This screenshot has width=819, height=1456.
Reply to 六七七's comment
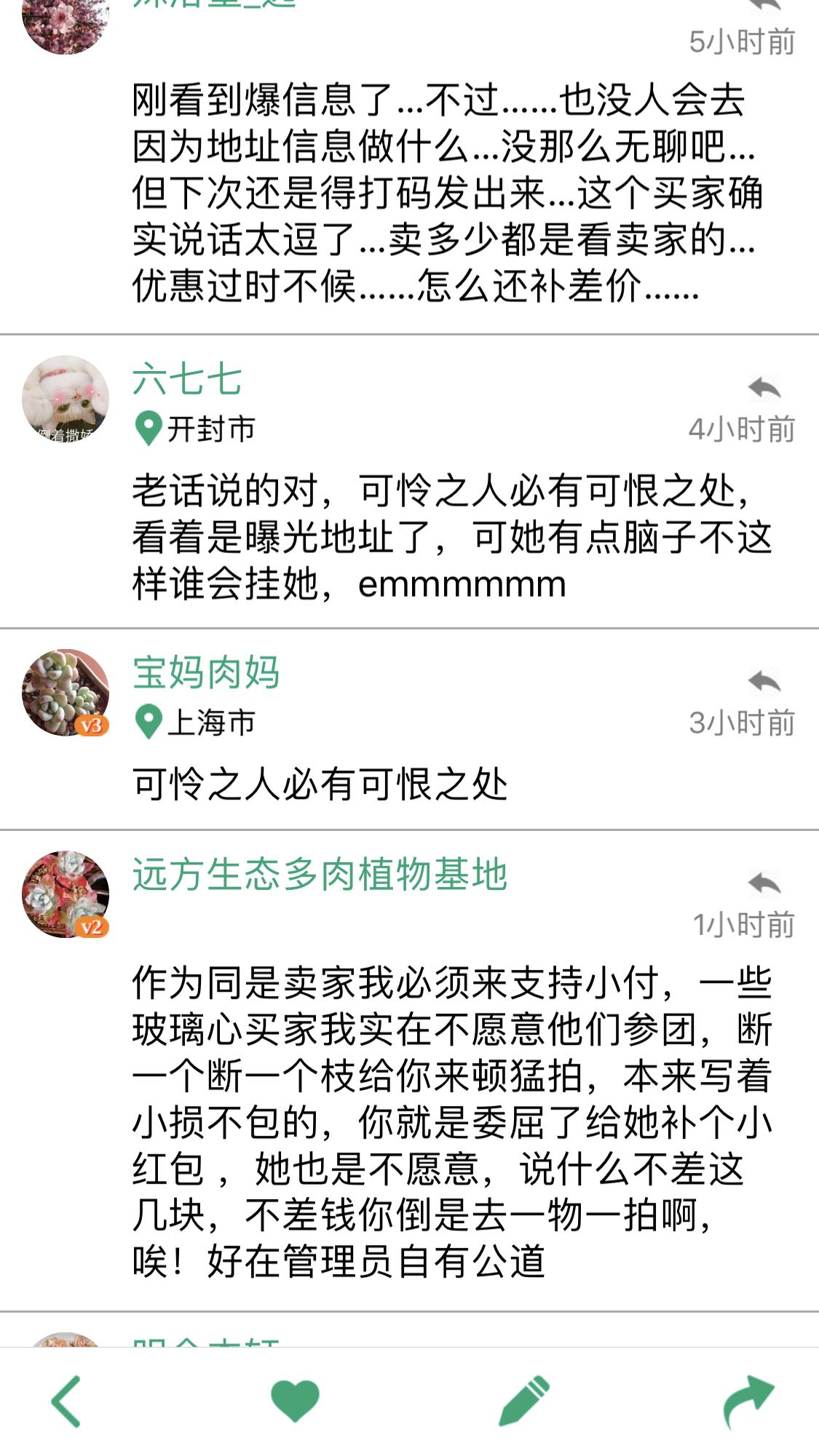(764, 388)
